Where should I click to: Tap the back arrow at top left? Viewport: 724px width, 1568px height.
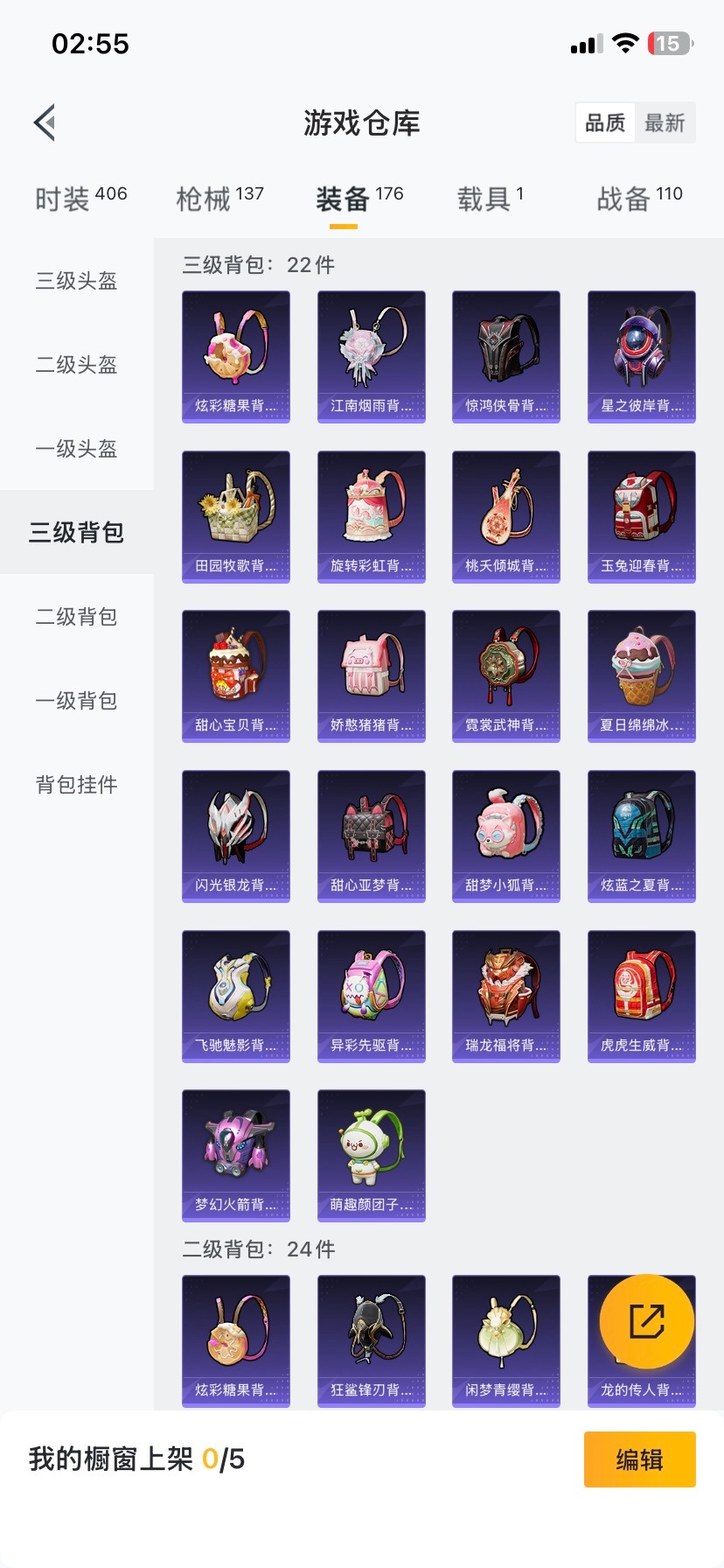point(45,122)
